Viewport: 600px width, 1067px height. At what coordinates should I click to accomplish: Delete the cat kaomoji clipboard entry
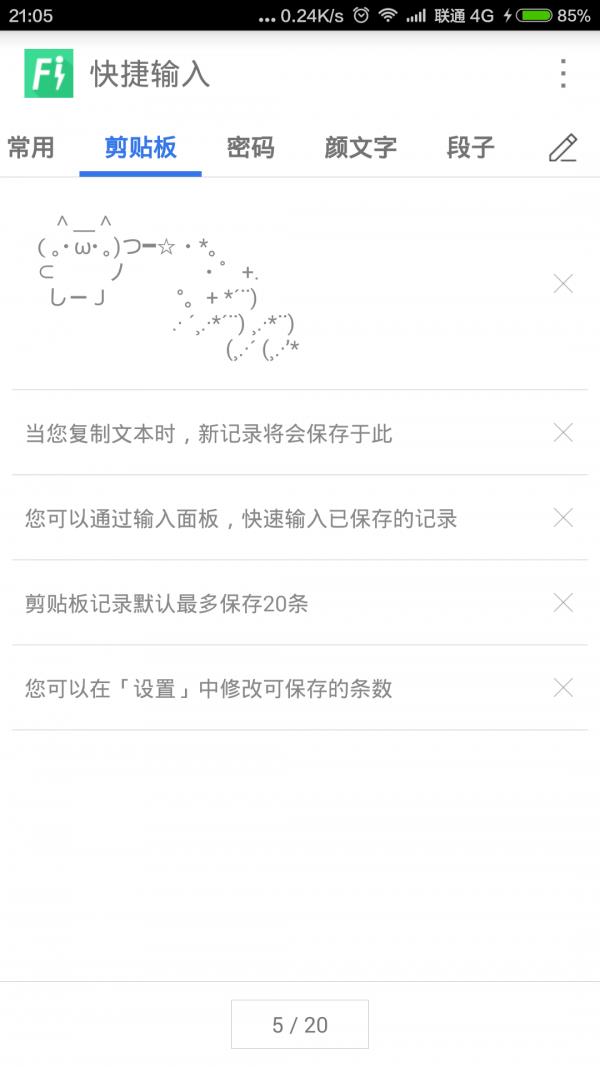(x=563, y=284)
